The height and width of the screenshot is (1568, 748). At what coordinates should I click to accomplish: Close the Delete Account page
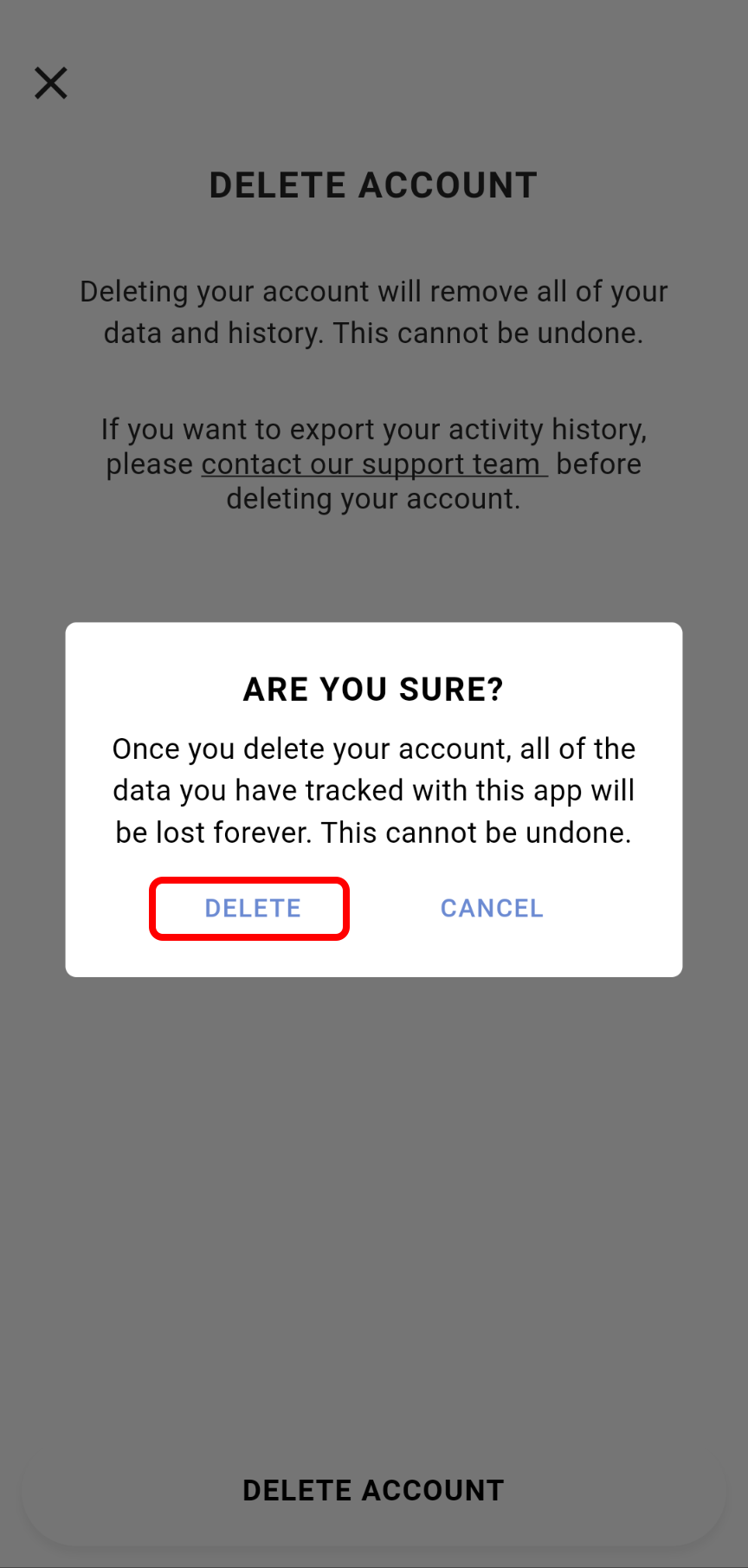[x=51, y=83]
